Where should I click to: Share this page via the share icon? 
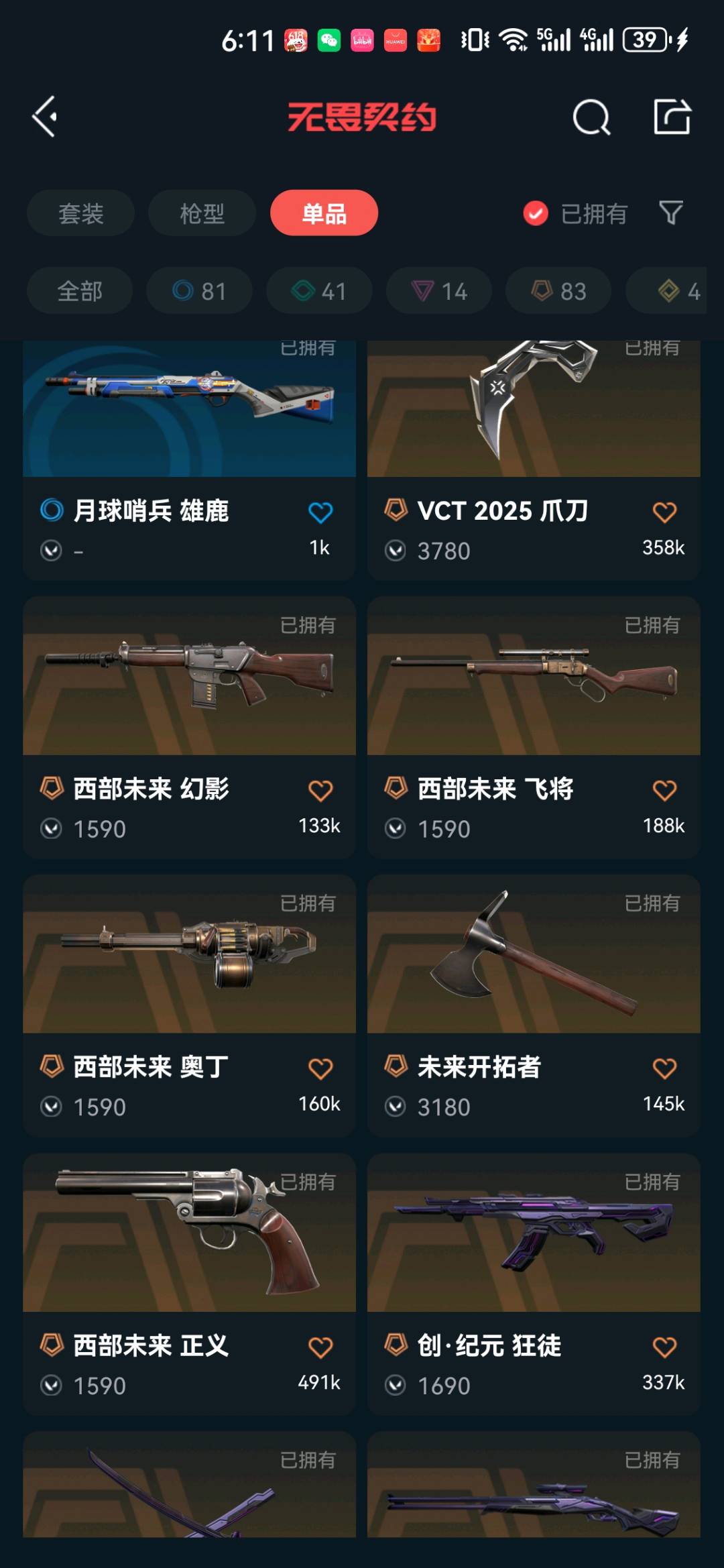click(672, 117)
